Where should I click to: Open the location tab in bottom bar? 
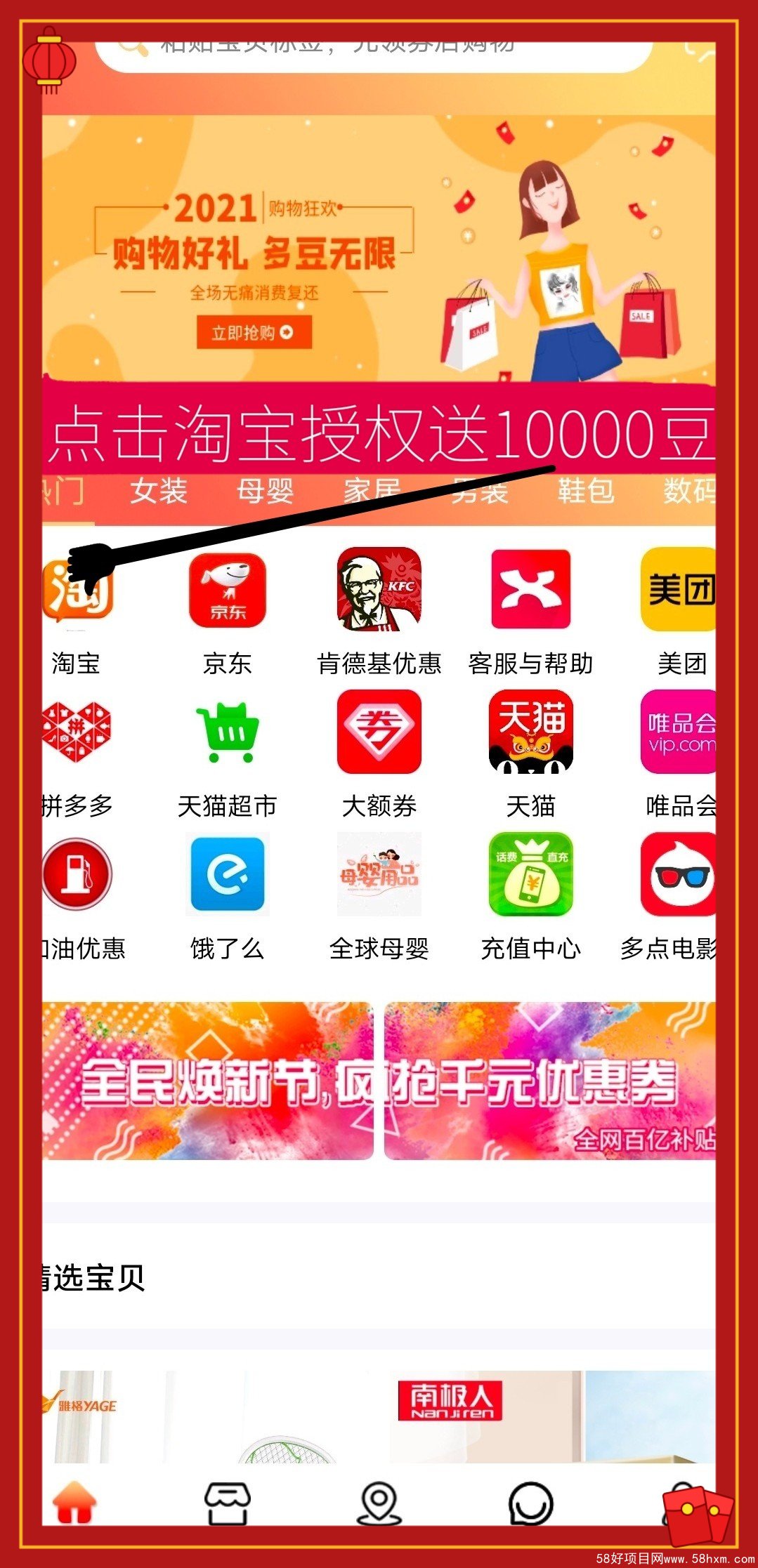pos(379,1503)
